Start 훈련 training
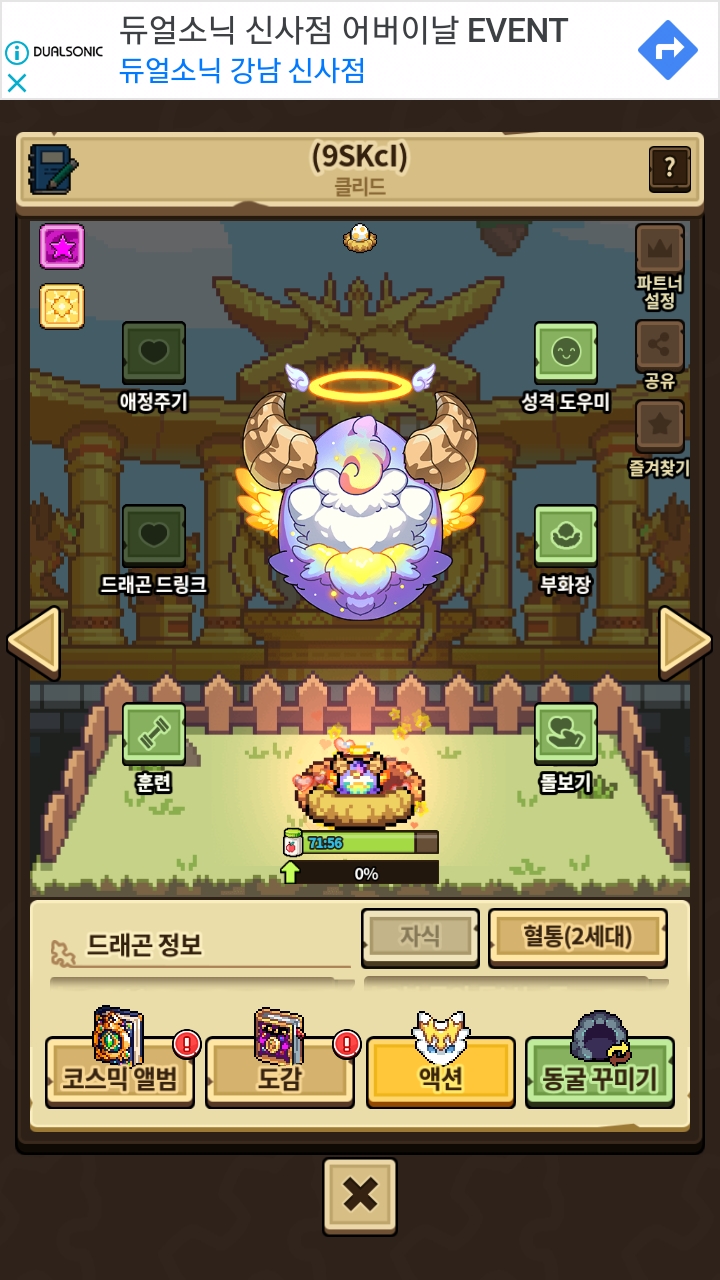Image resolution: width=720 pixels, height=1280 pixels. 154,748
